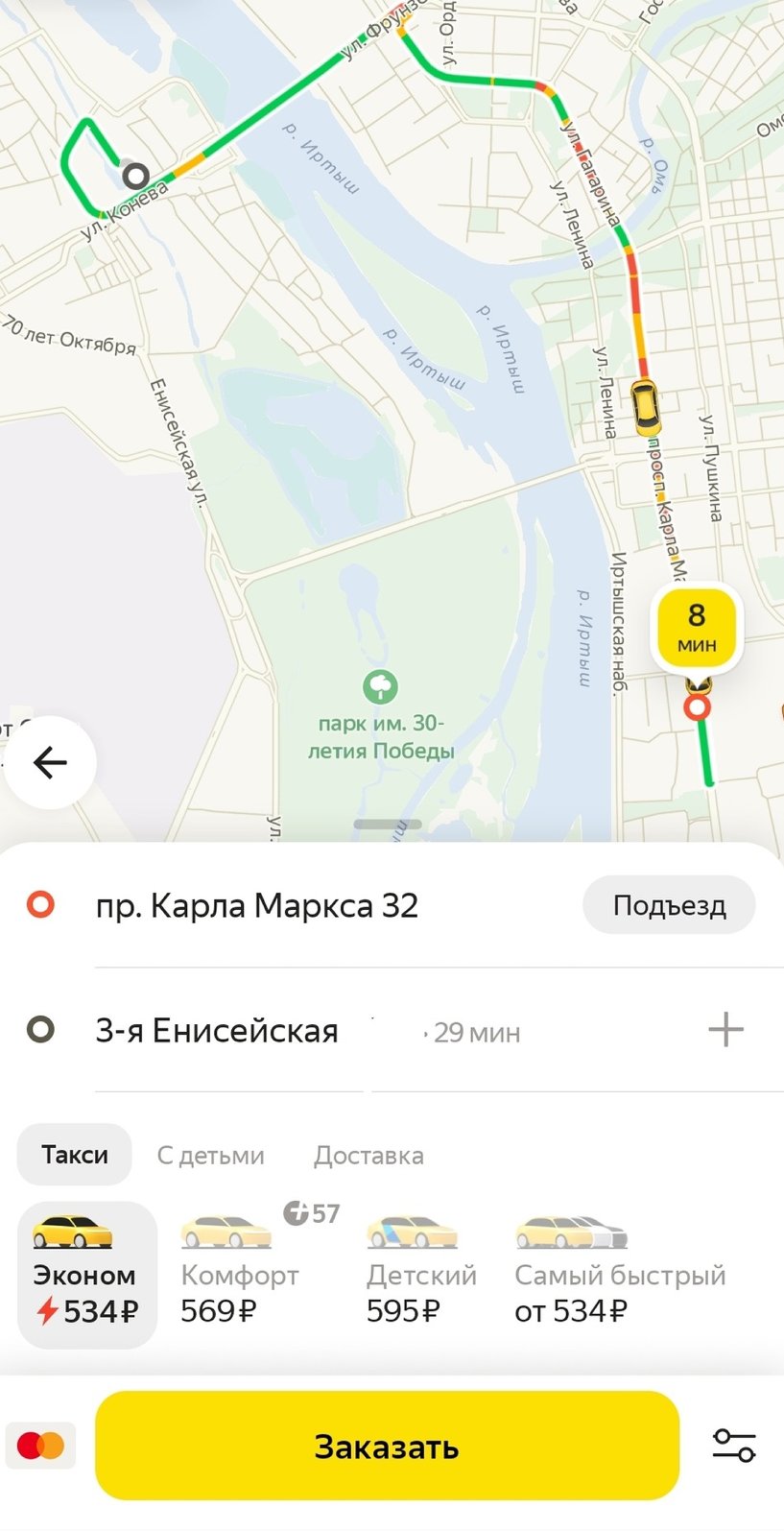784x1531 pixels.
Task: Tap the 3-я Енисейская destination field
Action: tap(219, 1030)
